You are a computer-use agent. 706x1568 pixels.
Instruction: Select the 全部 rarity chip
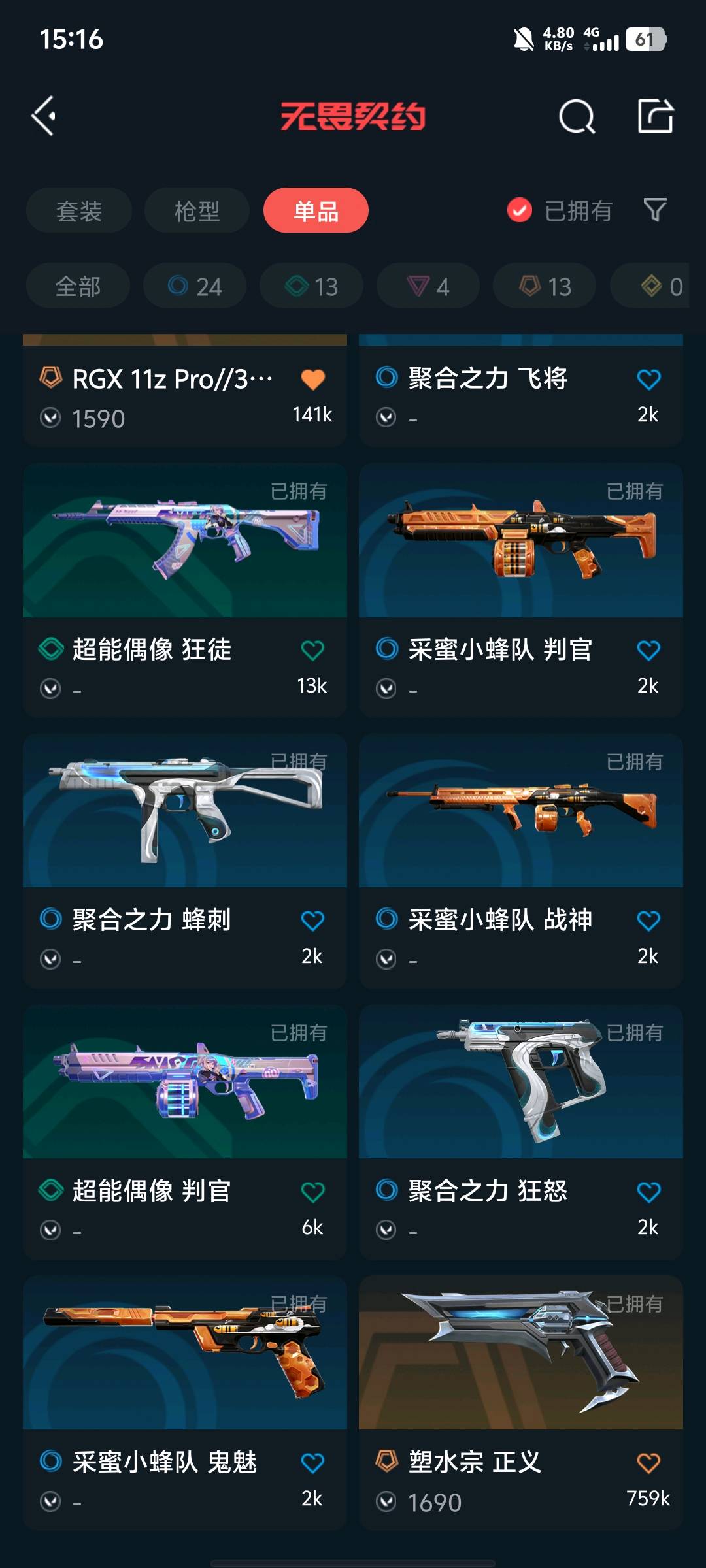[78, 286]
